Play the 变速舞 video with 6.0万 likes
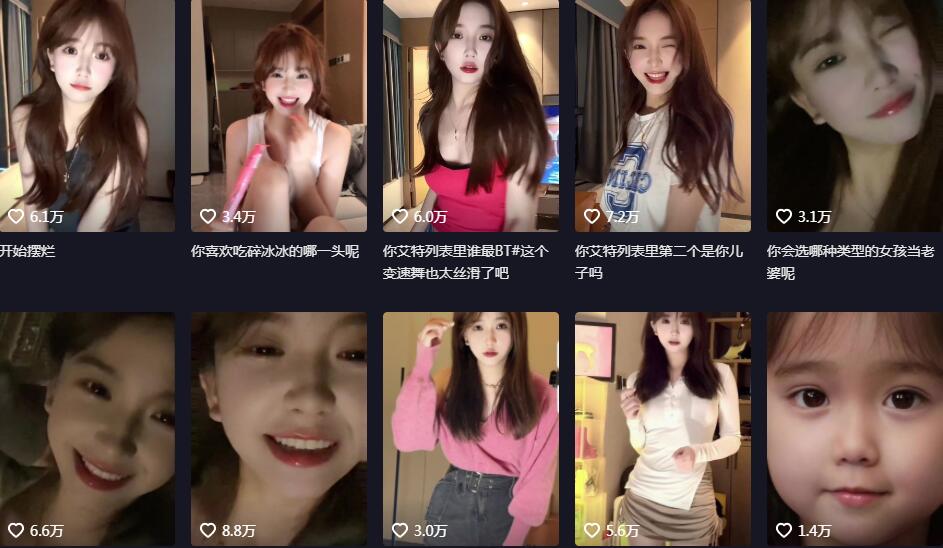Image resolution: width=943 pixels, height=548 pixels. (x=470, y=115)
